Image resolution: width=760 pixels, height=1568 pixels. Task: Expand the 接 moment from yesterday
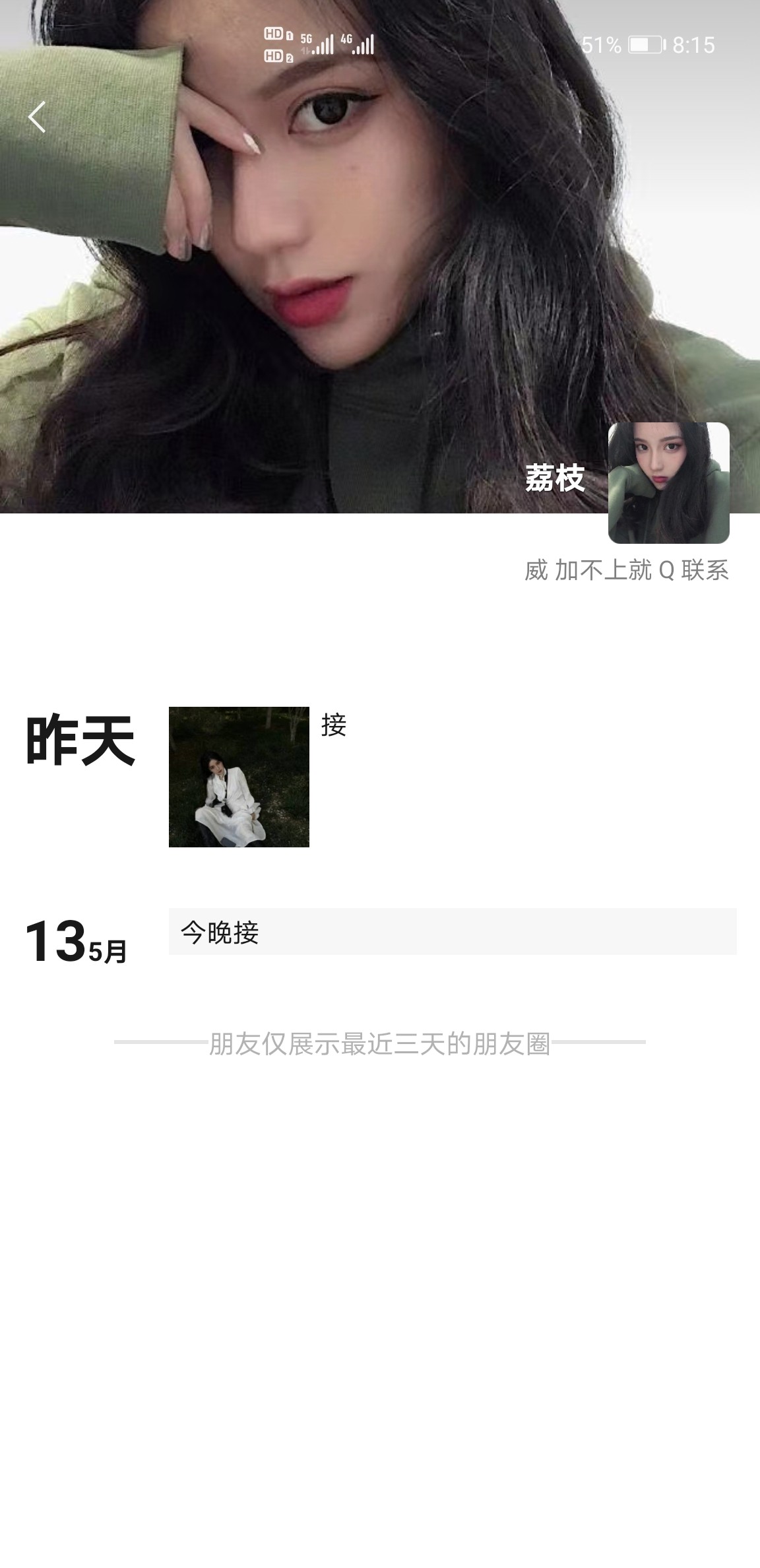point(332,725)
